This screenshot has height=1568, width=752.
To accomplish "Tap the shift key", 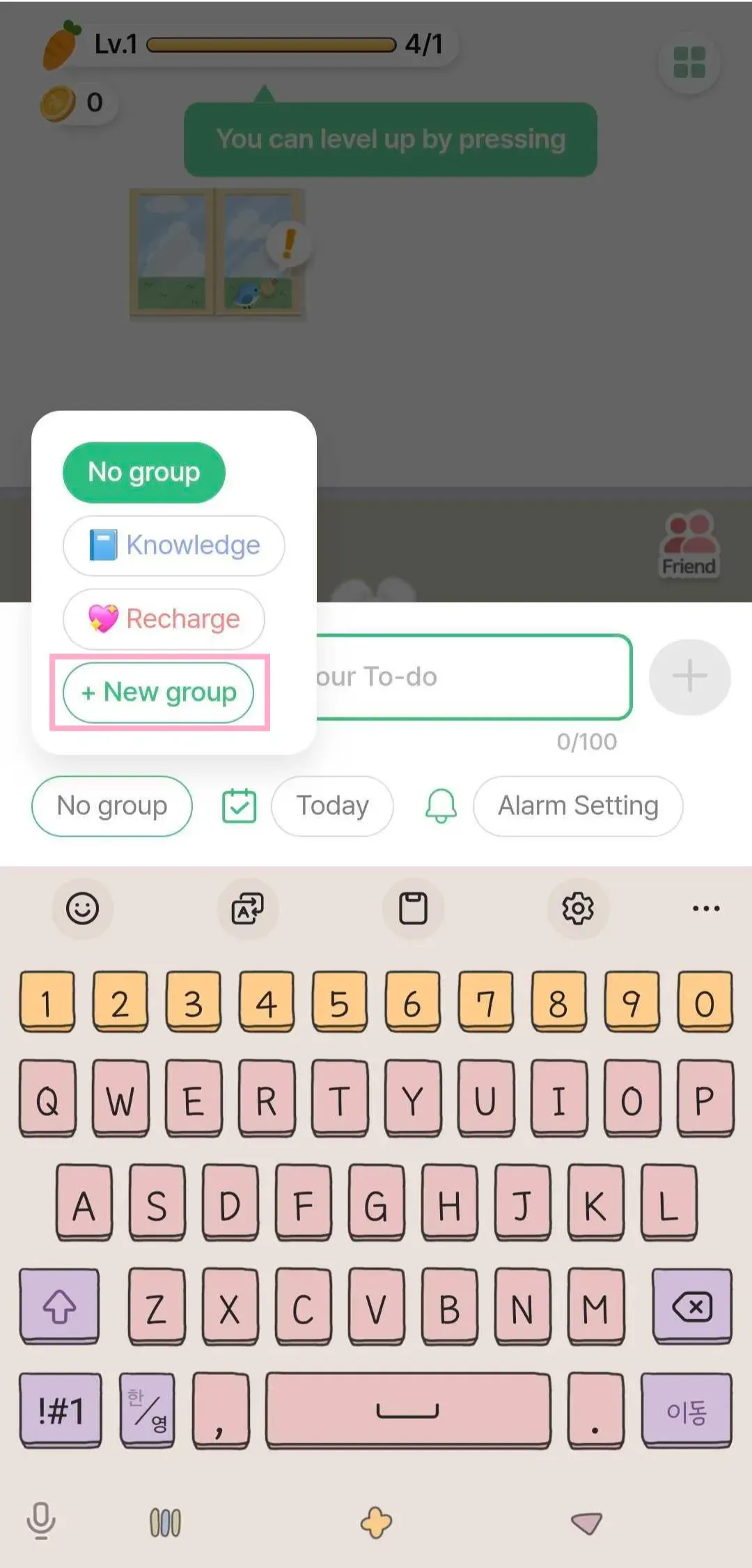I will (x=59, y=1306).
